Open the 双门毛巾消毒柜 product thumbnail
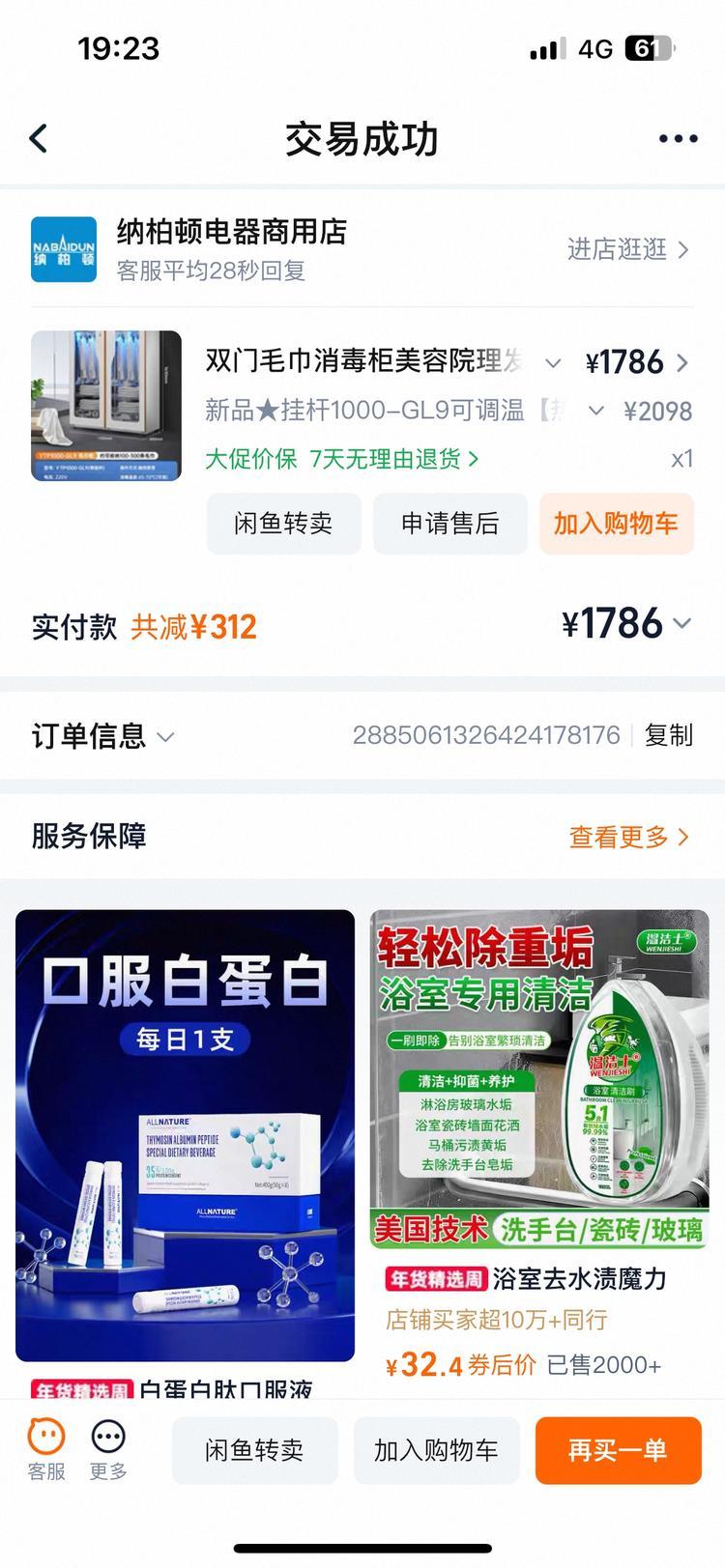Image resolution: width=725 pixels, height=1568 pixels. (106, 406)
